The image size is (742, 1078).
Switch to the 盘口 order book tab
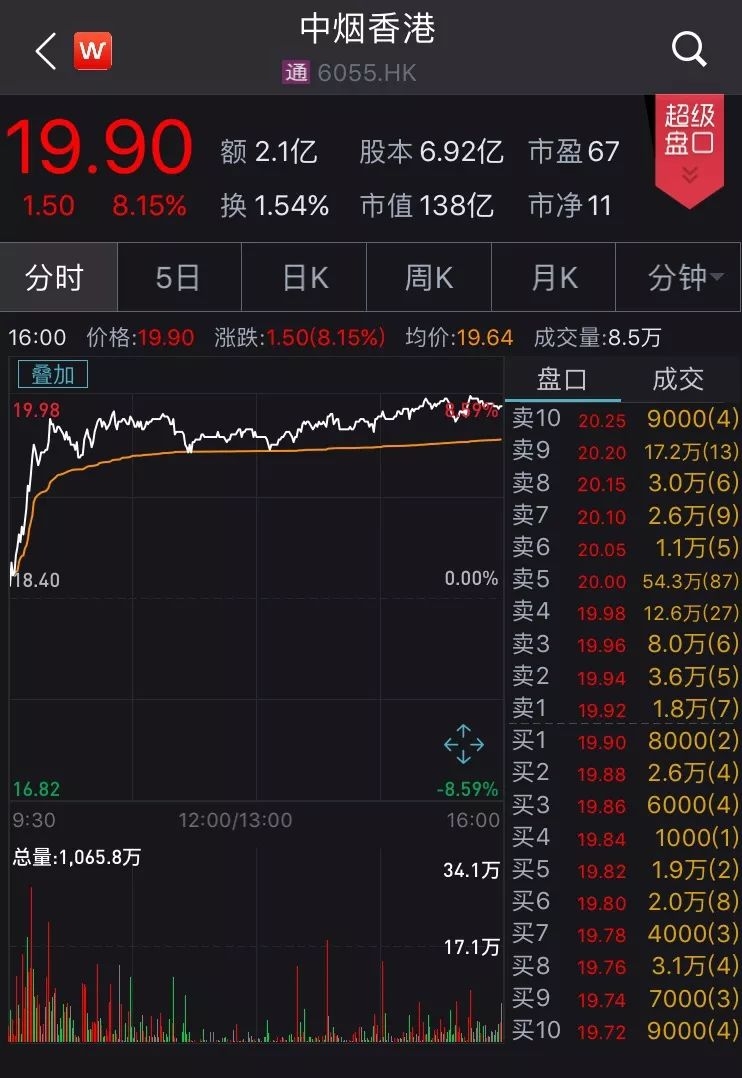(x=562, y=379)
